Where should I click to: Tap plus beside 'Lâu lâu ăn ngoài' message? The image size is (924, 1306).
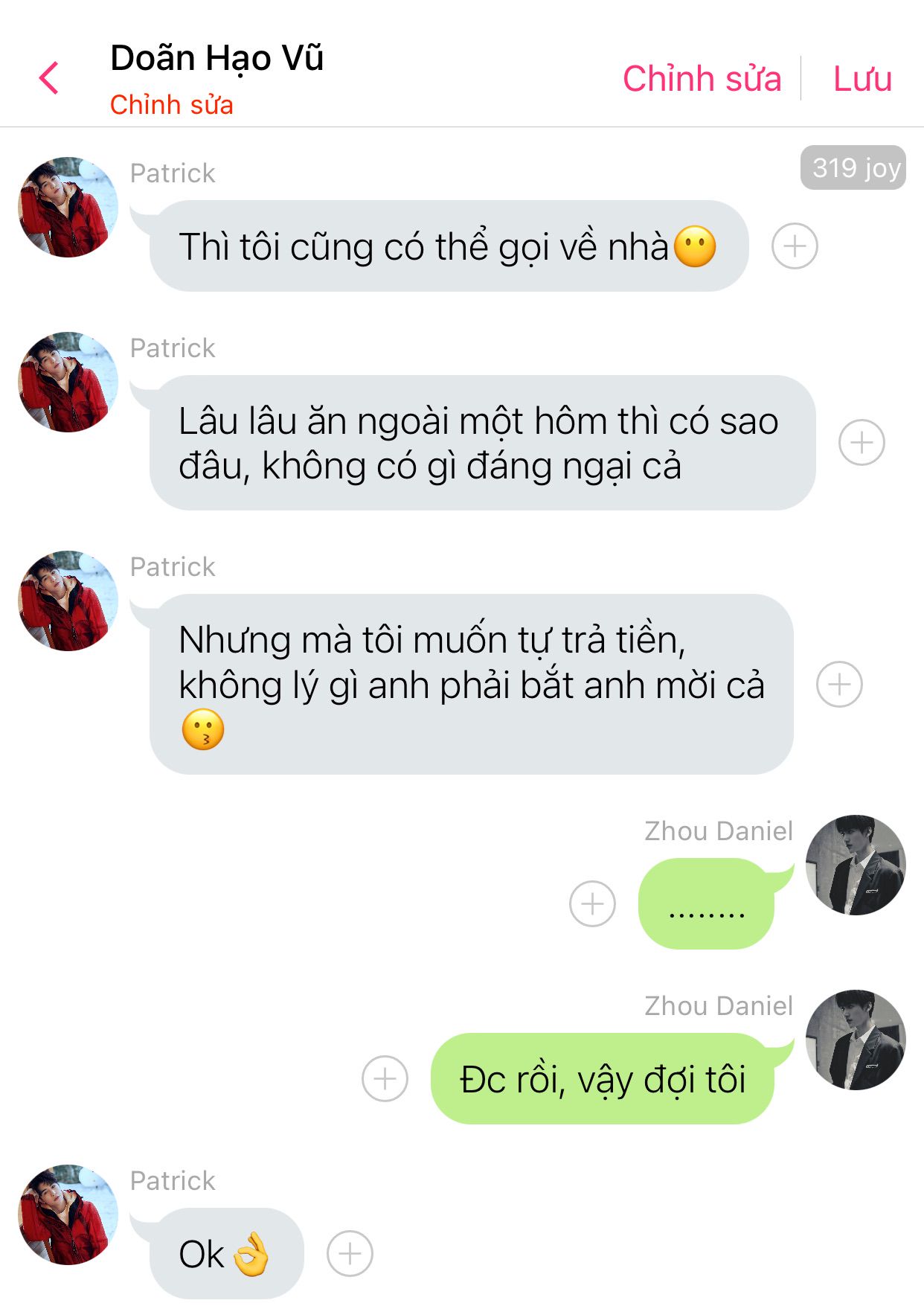pos(862,443)
